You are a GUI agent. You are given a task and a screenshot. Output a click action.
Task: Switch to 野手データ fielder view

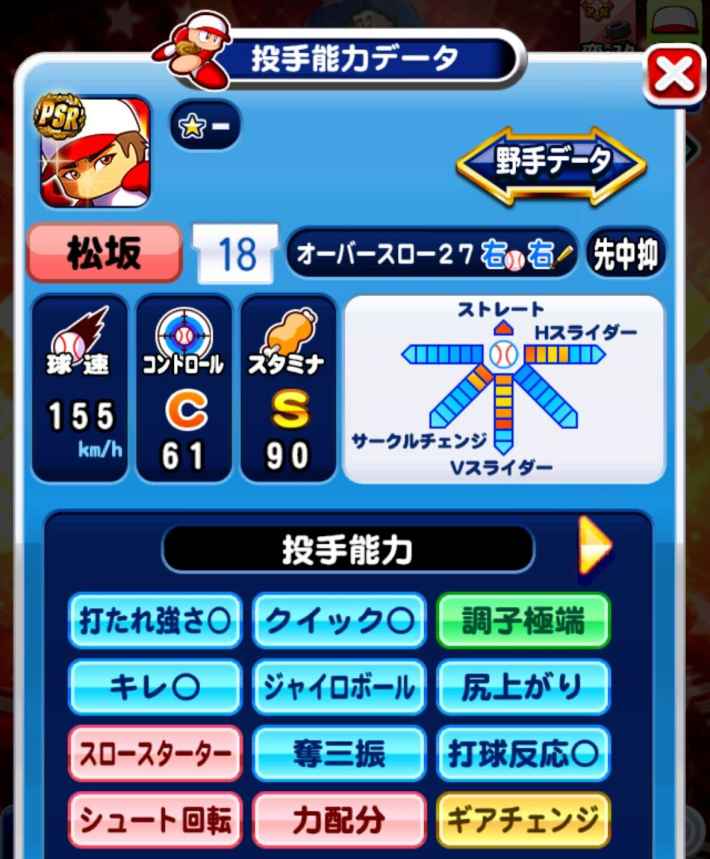[x=551, y=164]
